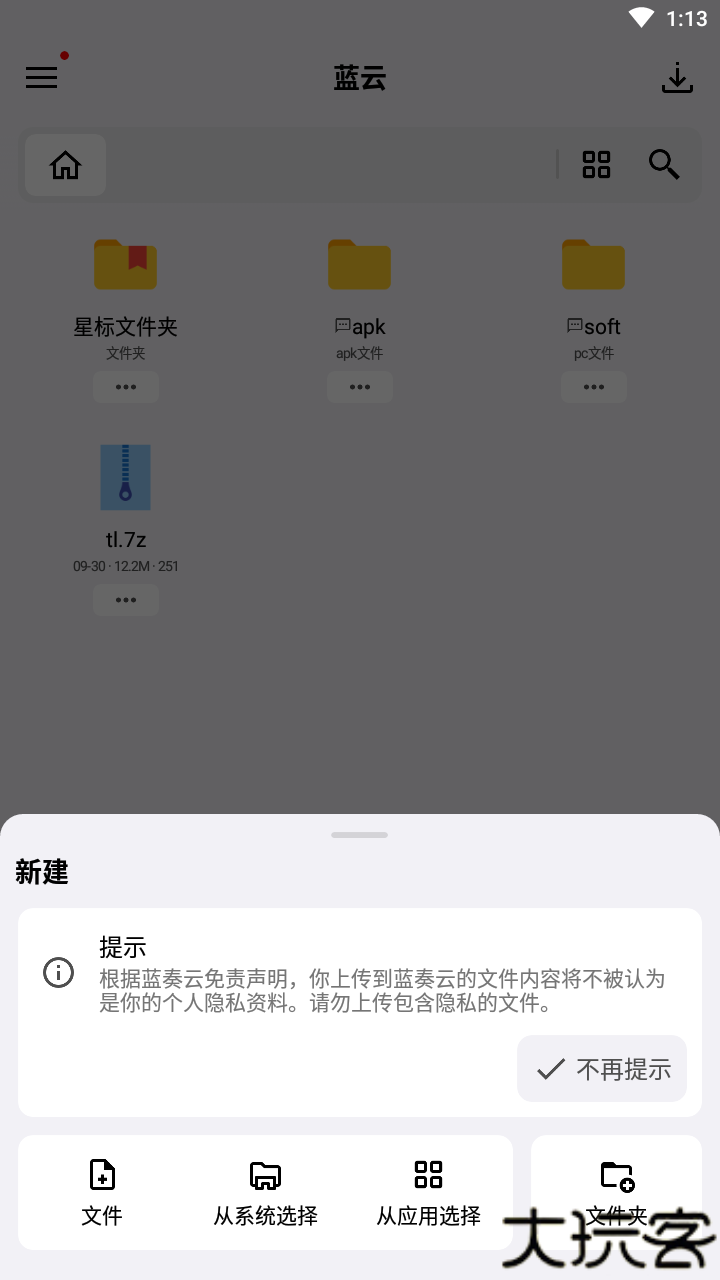Open more options for tl.7z
This screenshot has height=1280, width=720.
[x=125, y=600]
